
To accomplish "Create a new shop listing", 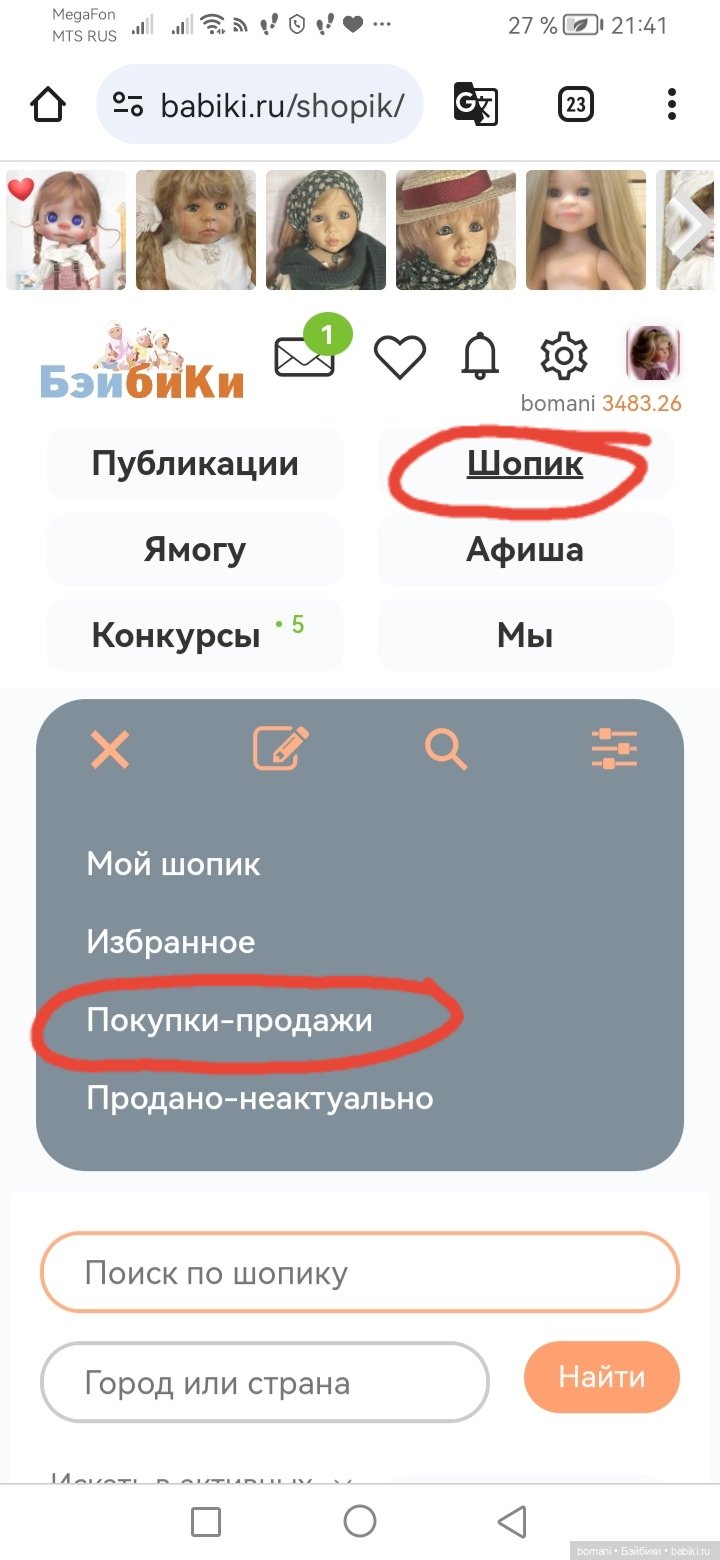I will click(280, 748).
